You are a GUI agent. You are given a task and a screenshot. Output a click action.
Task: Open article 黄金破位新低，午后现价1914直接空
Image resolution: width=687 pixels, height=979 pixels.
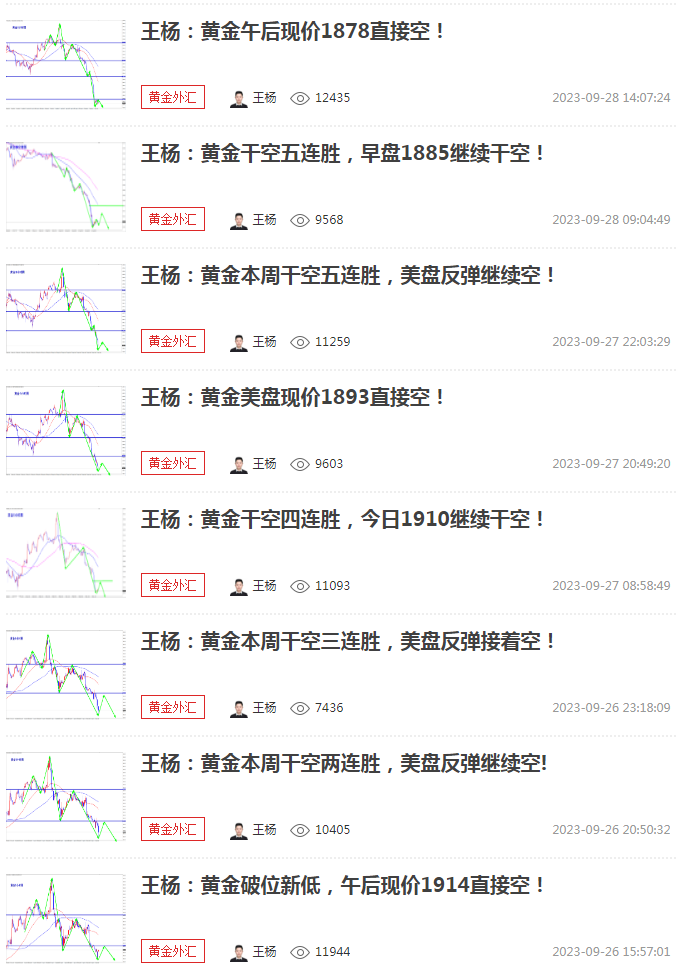tap(343, 885)
